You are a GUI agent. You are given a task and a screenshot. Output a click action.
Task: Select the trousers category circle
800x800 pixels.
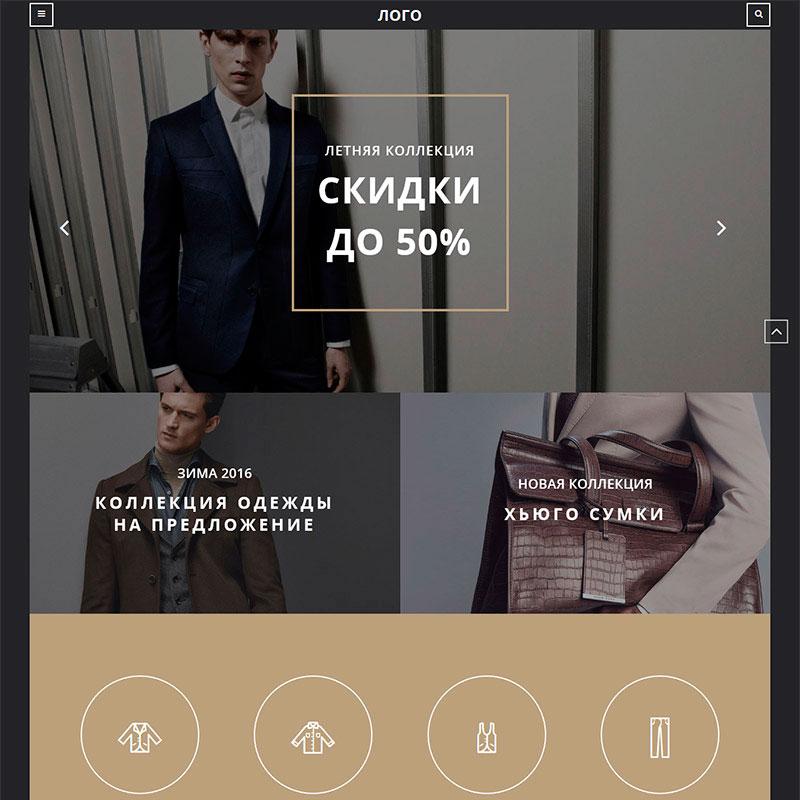pyautogui.click(x=660, y=736)
